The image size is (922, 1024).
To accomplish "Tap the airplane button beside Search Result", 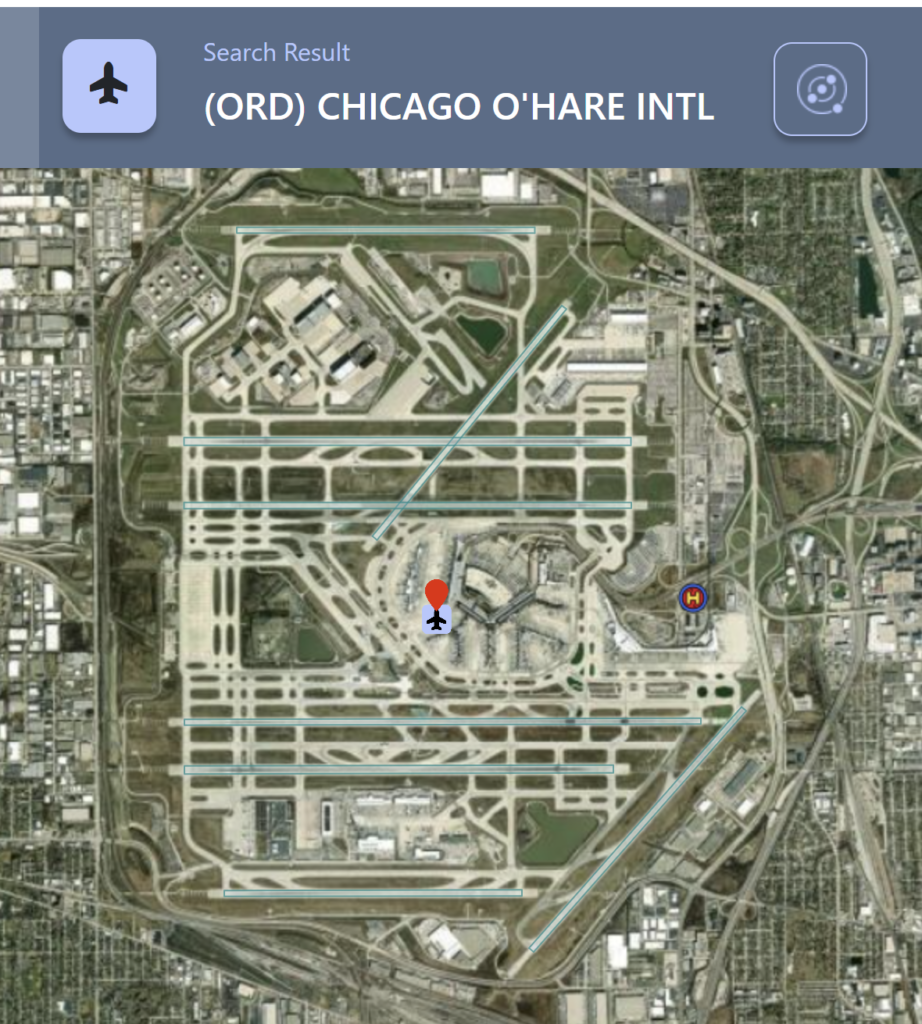I will (x=109, y=86).
